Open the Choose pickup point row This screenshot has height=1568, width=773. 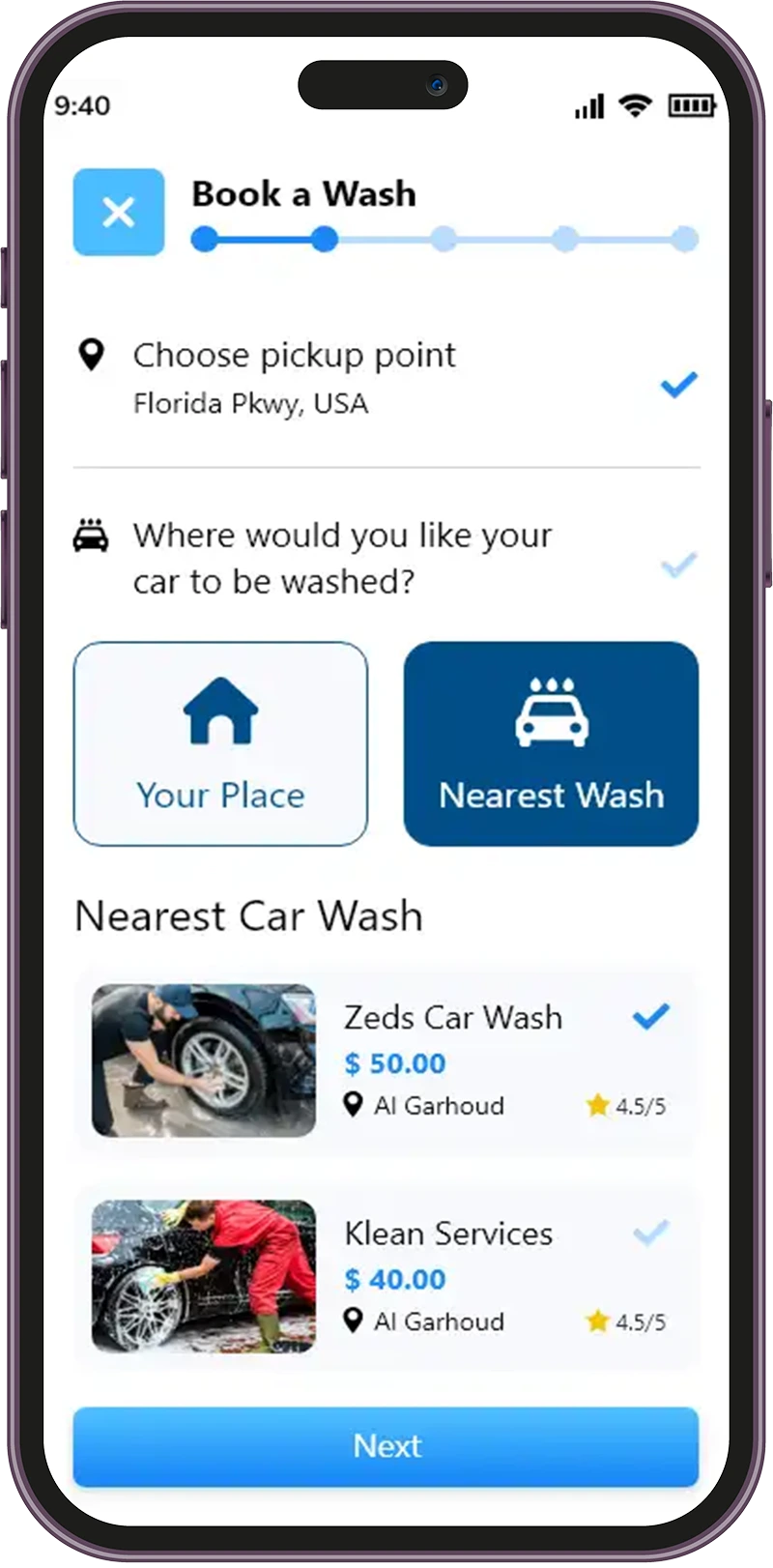coord(386,379)
